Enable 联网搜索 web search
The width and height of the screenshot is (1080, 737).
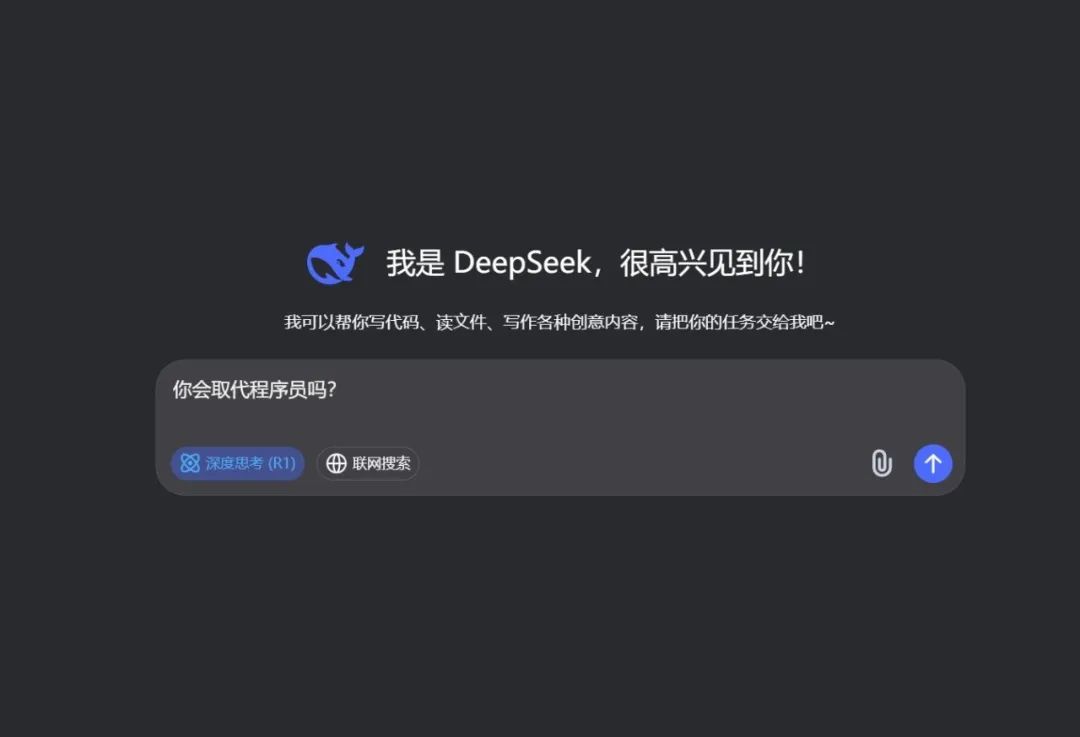coord(368,463)
